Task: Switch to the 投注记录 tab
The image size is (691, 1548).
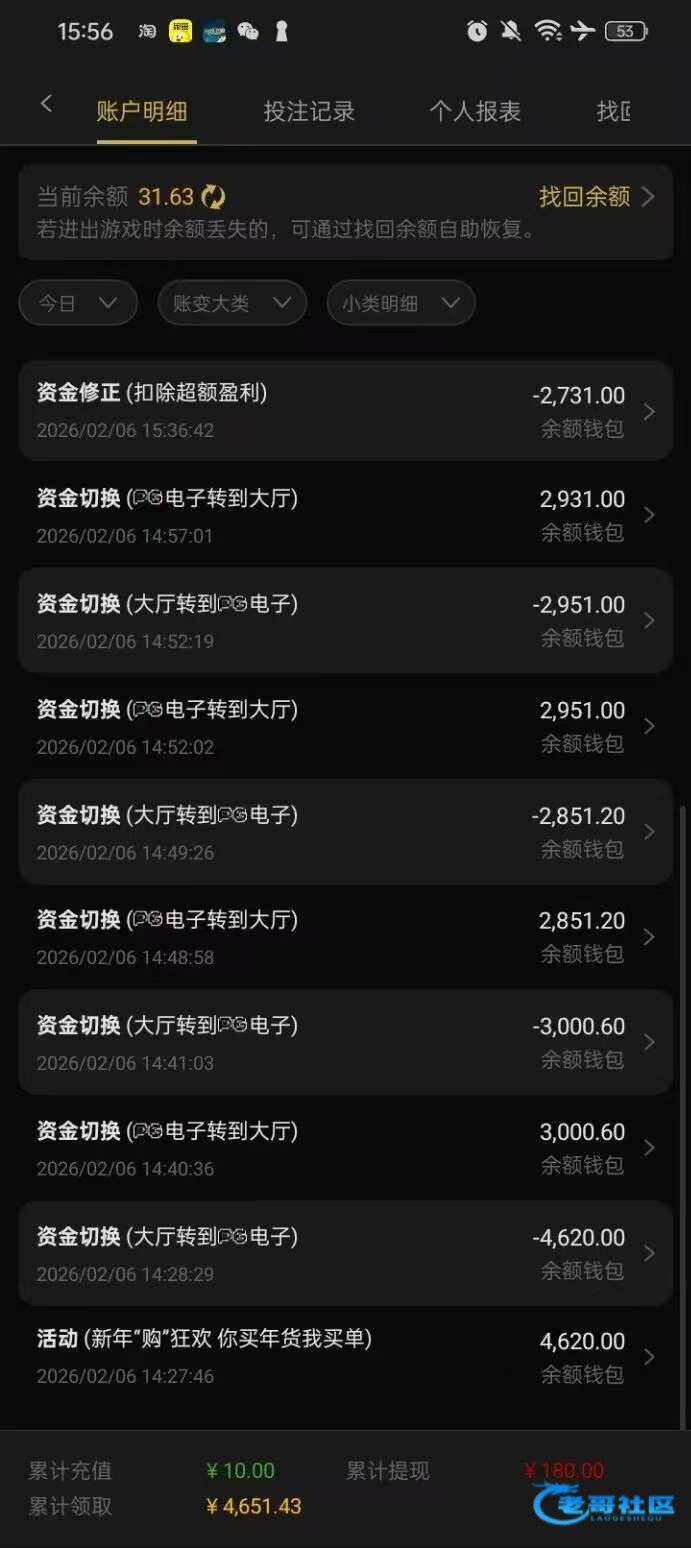Action: (x=309, y=111)
